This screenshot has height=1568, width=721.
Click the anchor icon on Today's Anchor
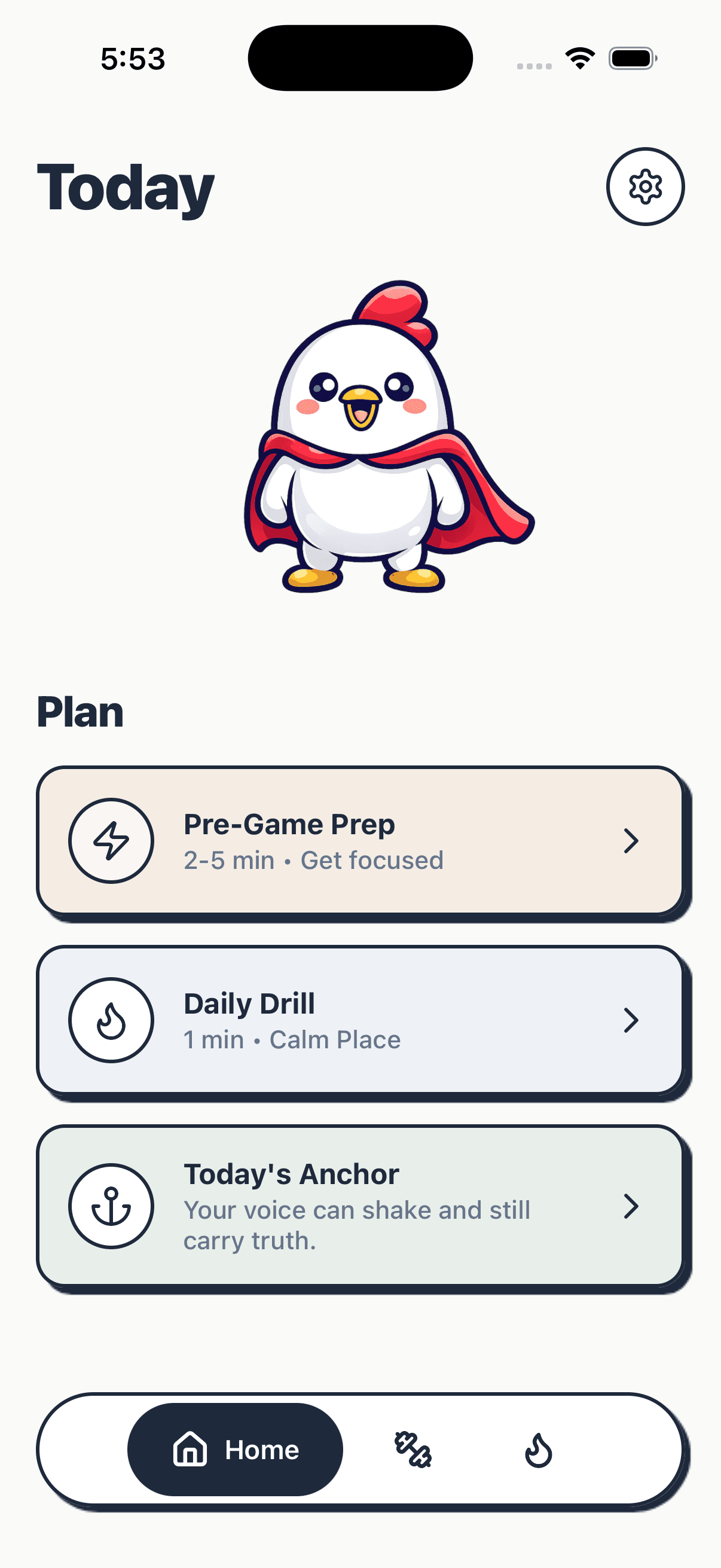point(111,1207)
